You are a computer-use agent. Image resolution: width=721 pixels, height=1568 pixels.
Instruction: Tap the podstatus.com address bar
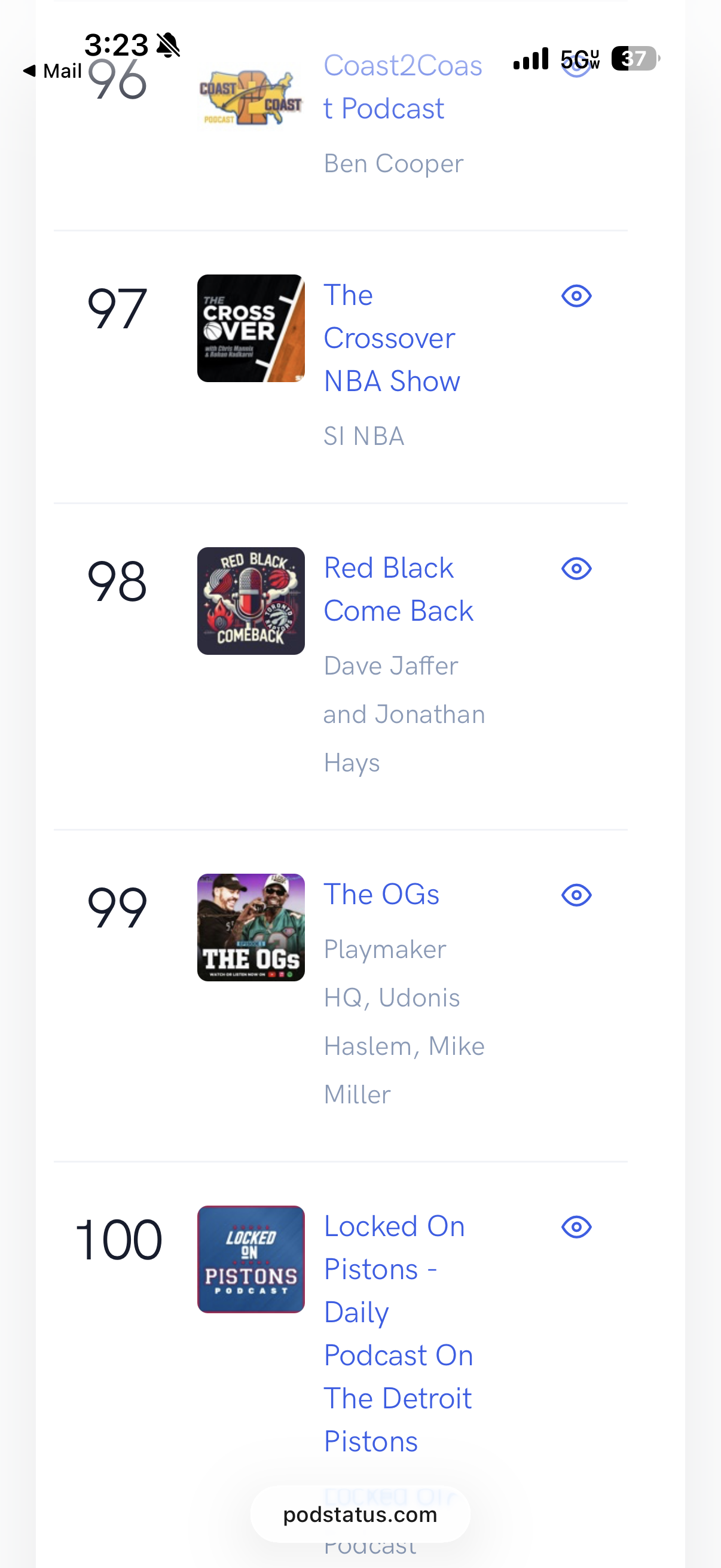coord(360,1514)
